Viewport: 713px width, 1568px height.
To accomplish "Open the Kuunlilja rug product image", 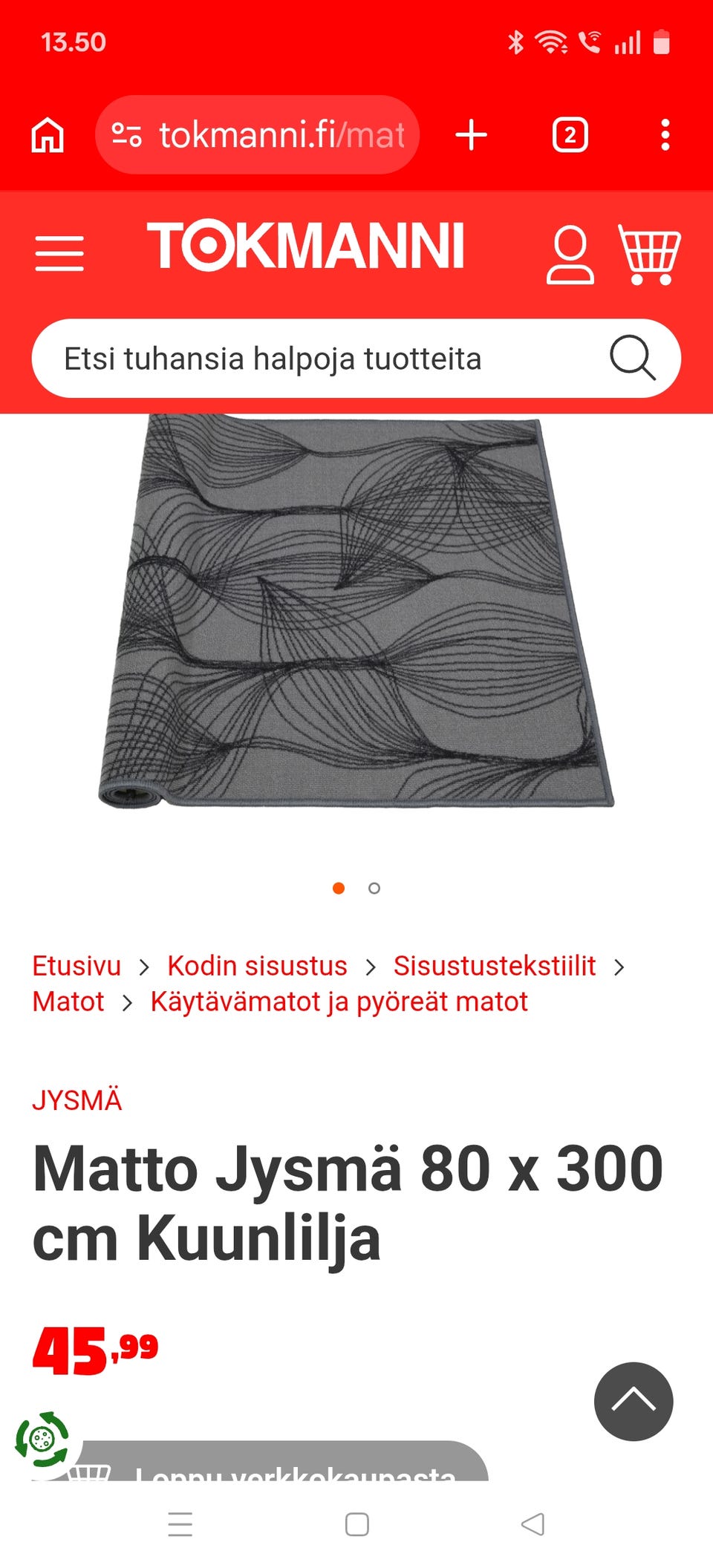I will 356,611.
